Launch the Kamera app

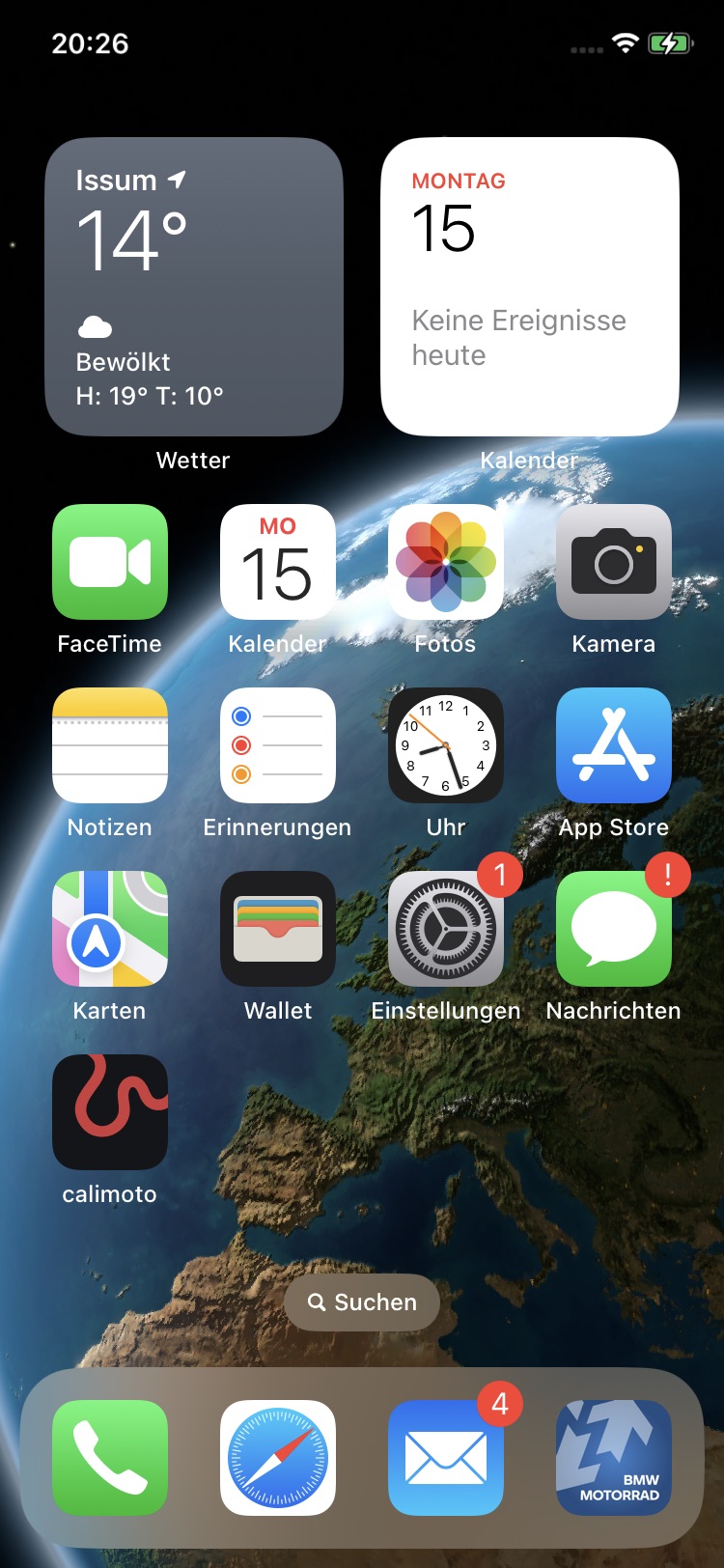pyautogui.click(x=614, y=562)
